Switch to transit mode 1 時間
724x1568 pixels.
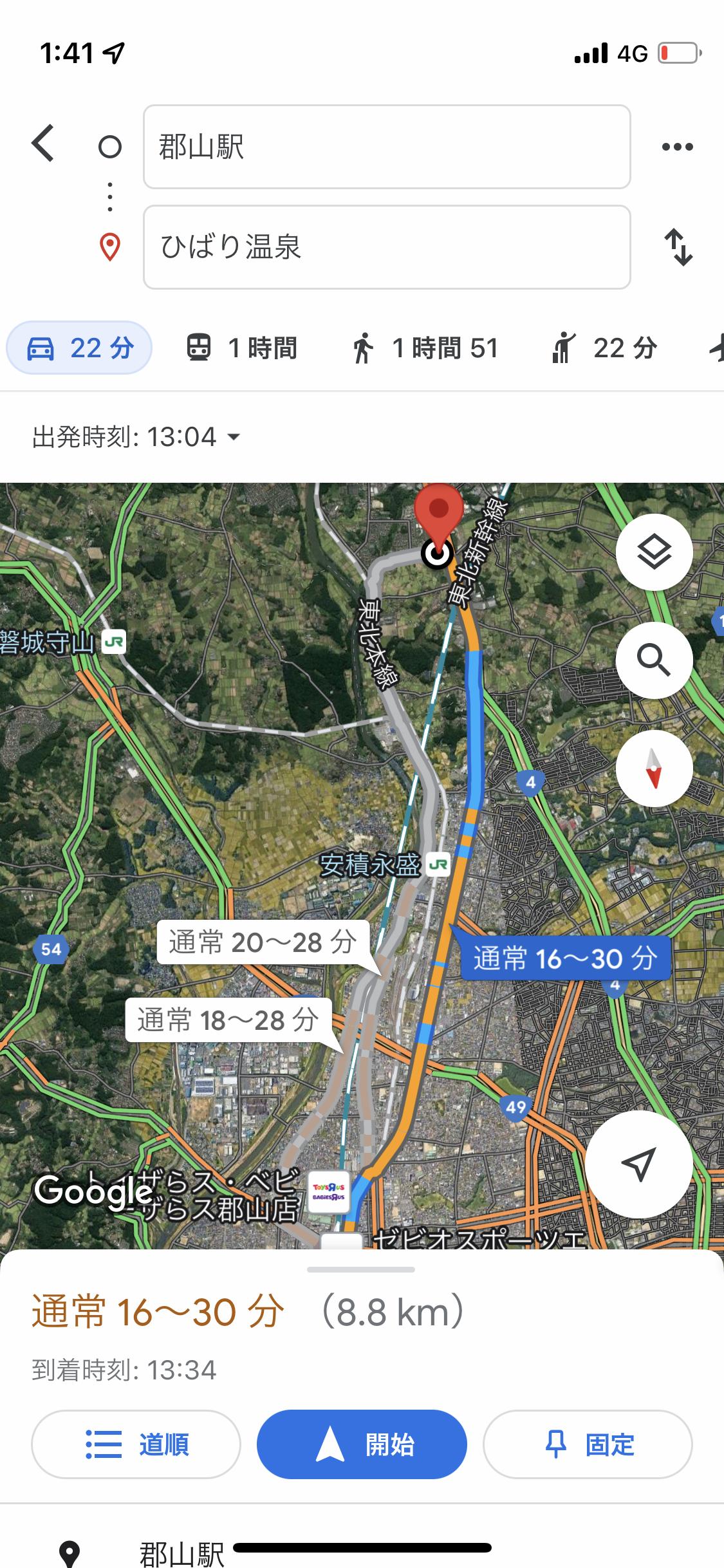(242, 348)
